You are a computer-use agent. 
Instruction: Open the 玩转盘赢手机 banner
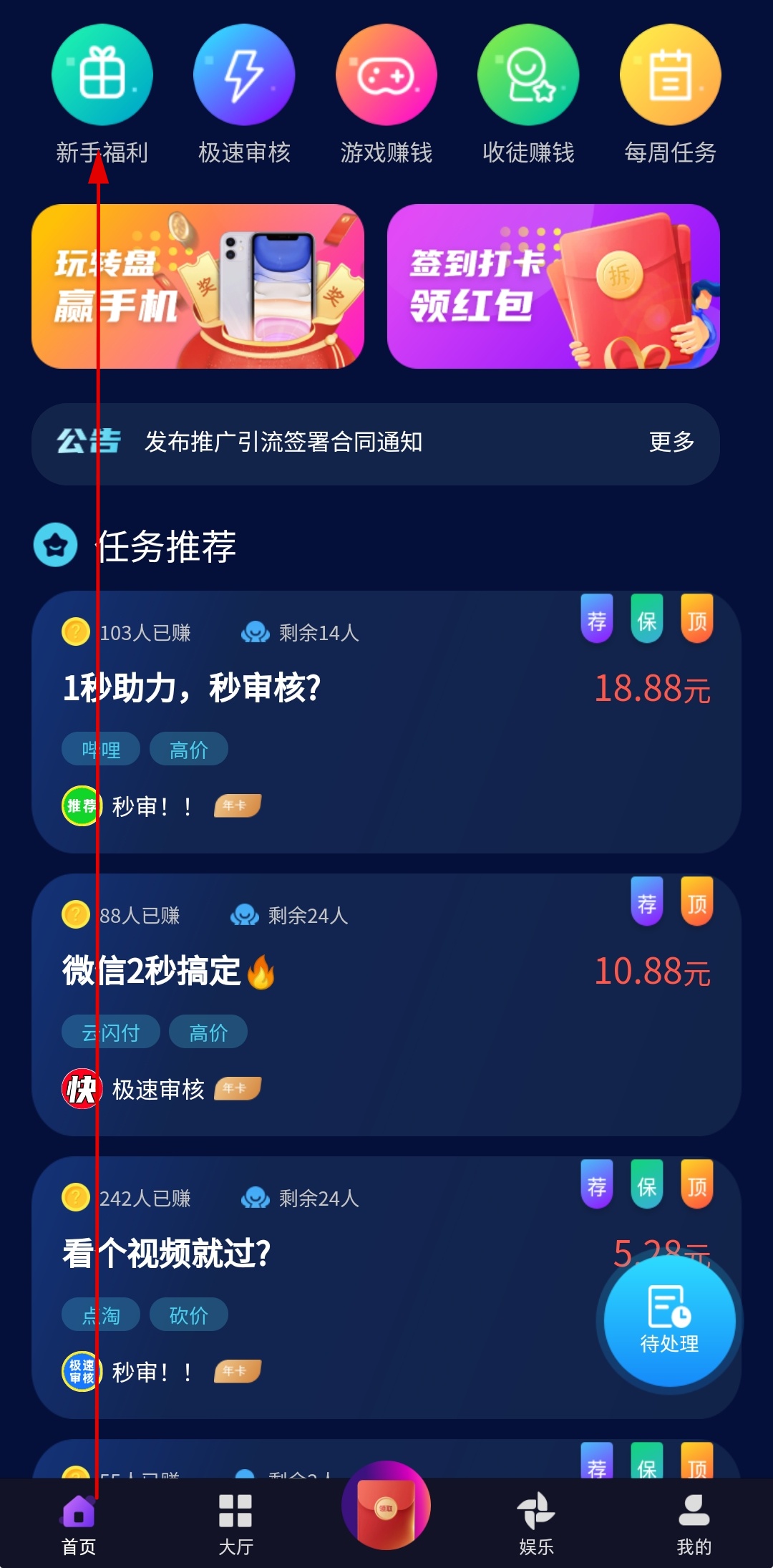pos(198,286)
